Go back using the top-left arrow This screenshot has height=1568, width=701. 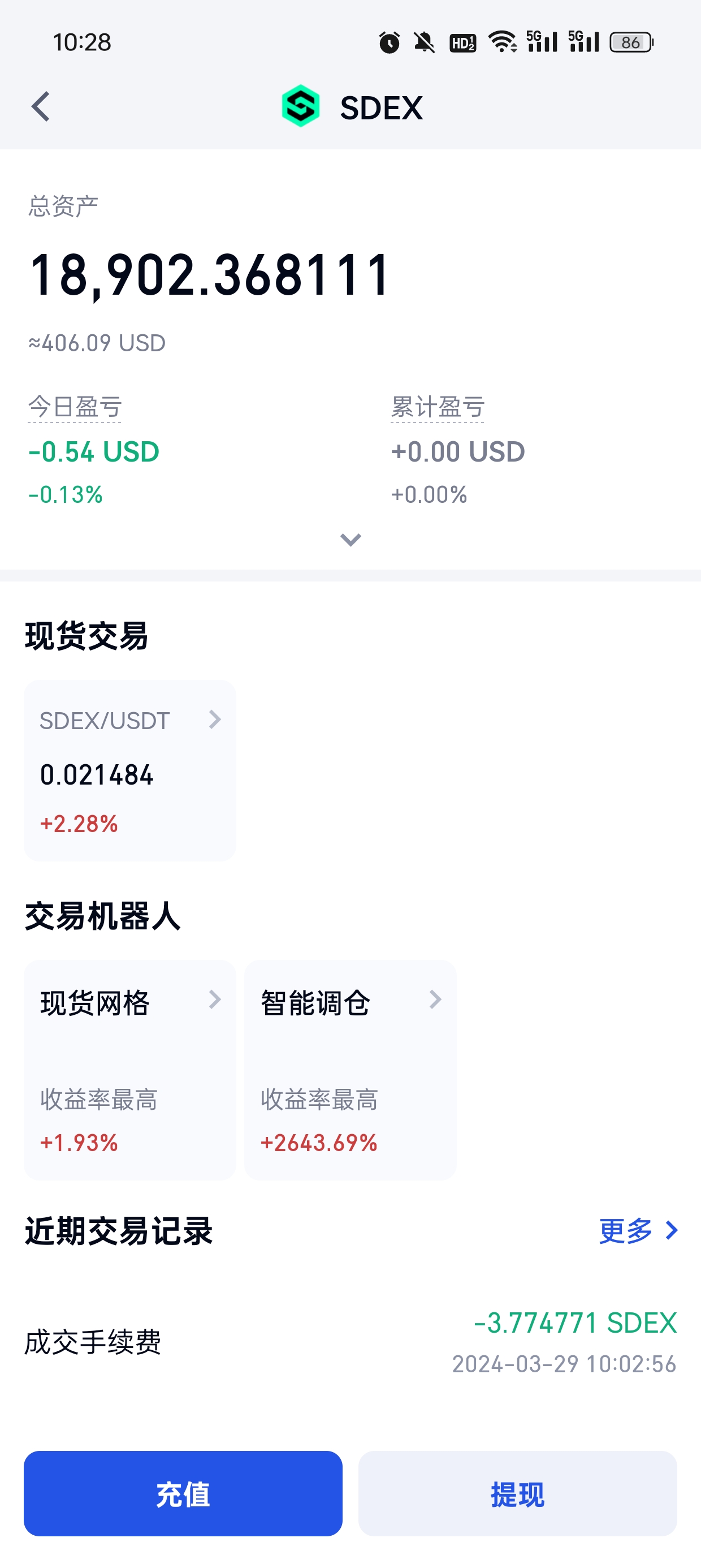point(41,107)
